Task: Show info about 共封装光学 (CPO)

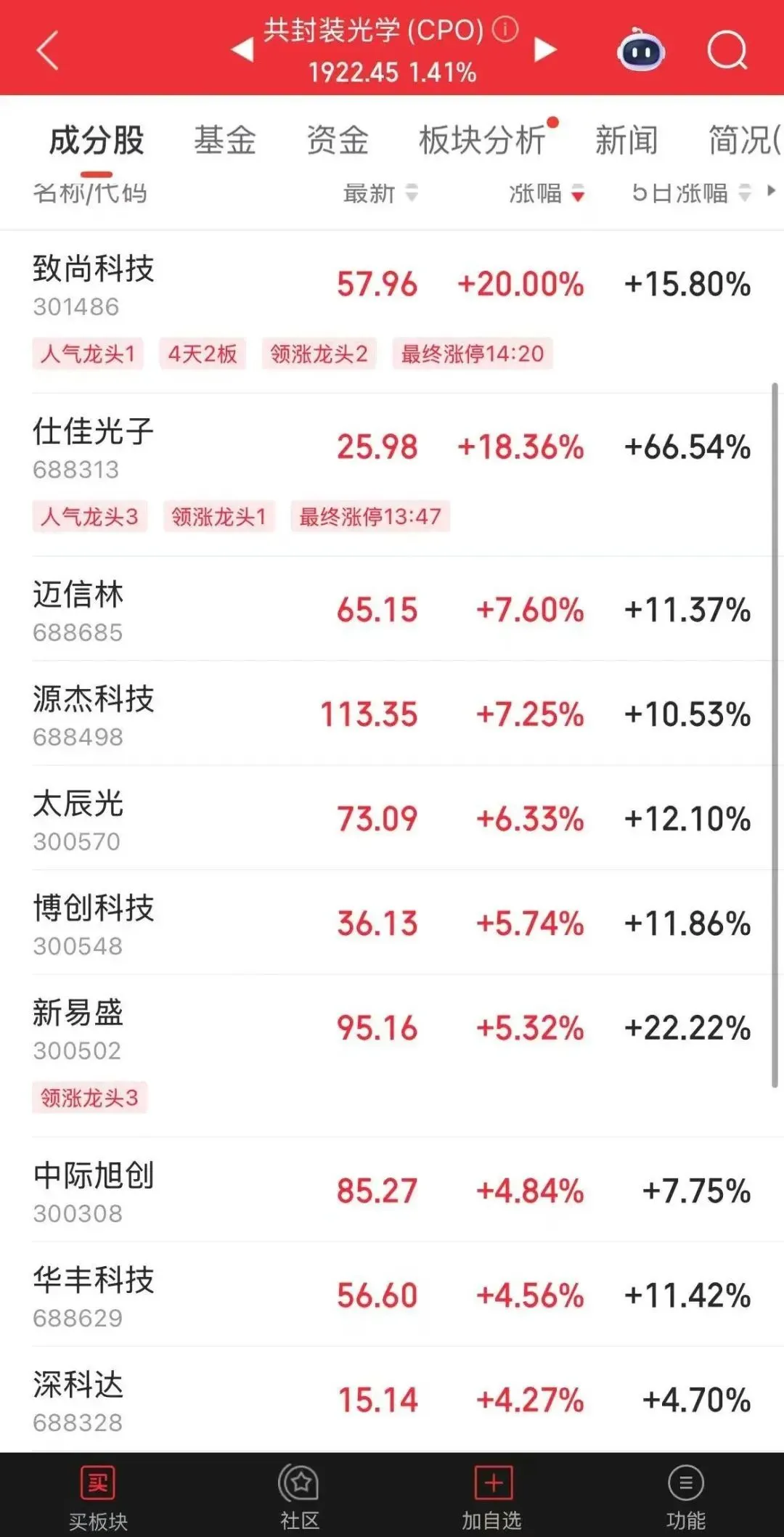Action: click(x=506, y=30)
